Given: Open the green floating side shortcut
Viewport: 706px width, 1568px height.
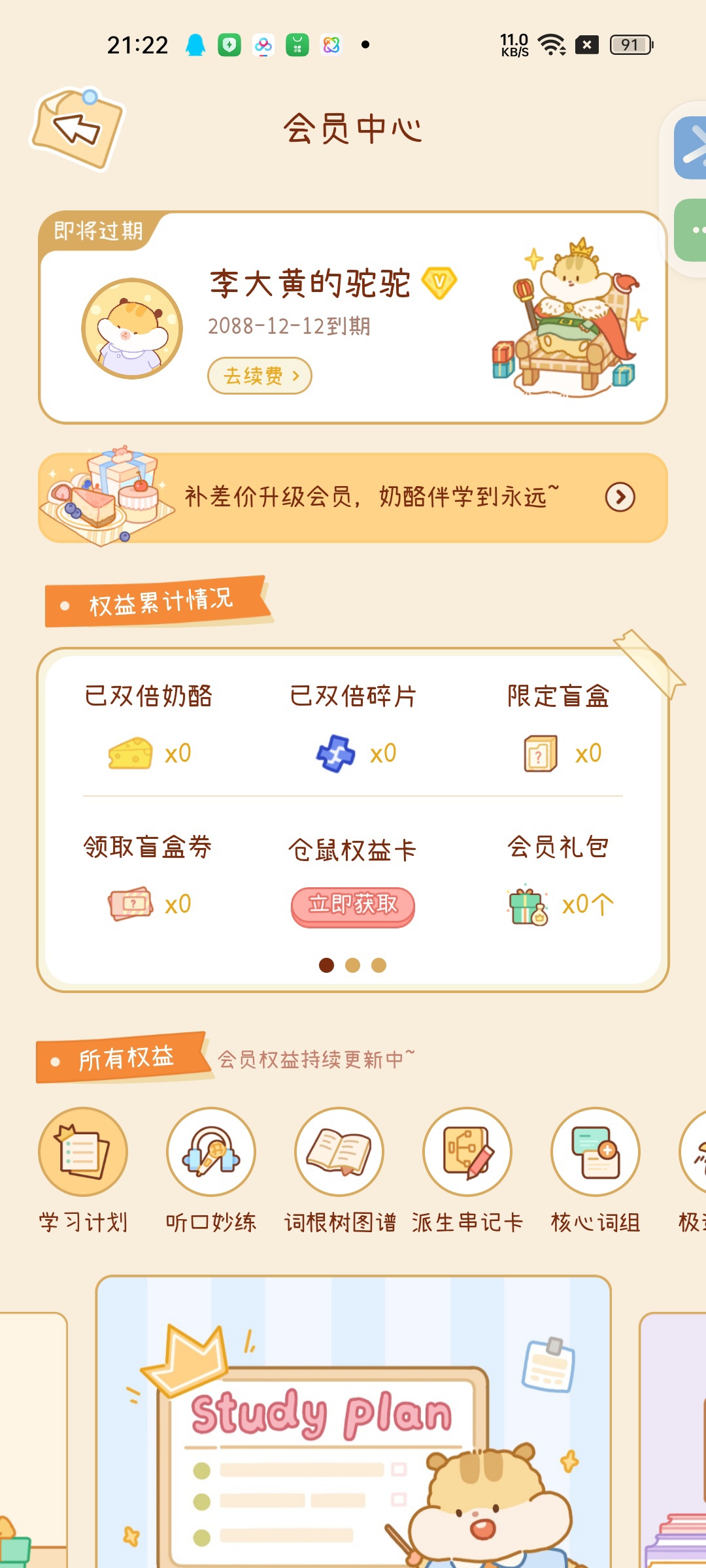Looking at the screenshot, I should [692, 230].
